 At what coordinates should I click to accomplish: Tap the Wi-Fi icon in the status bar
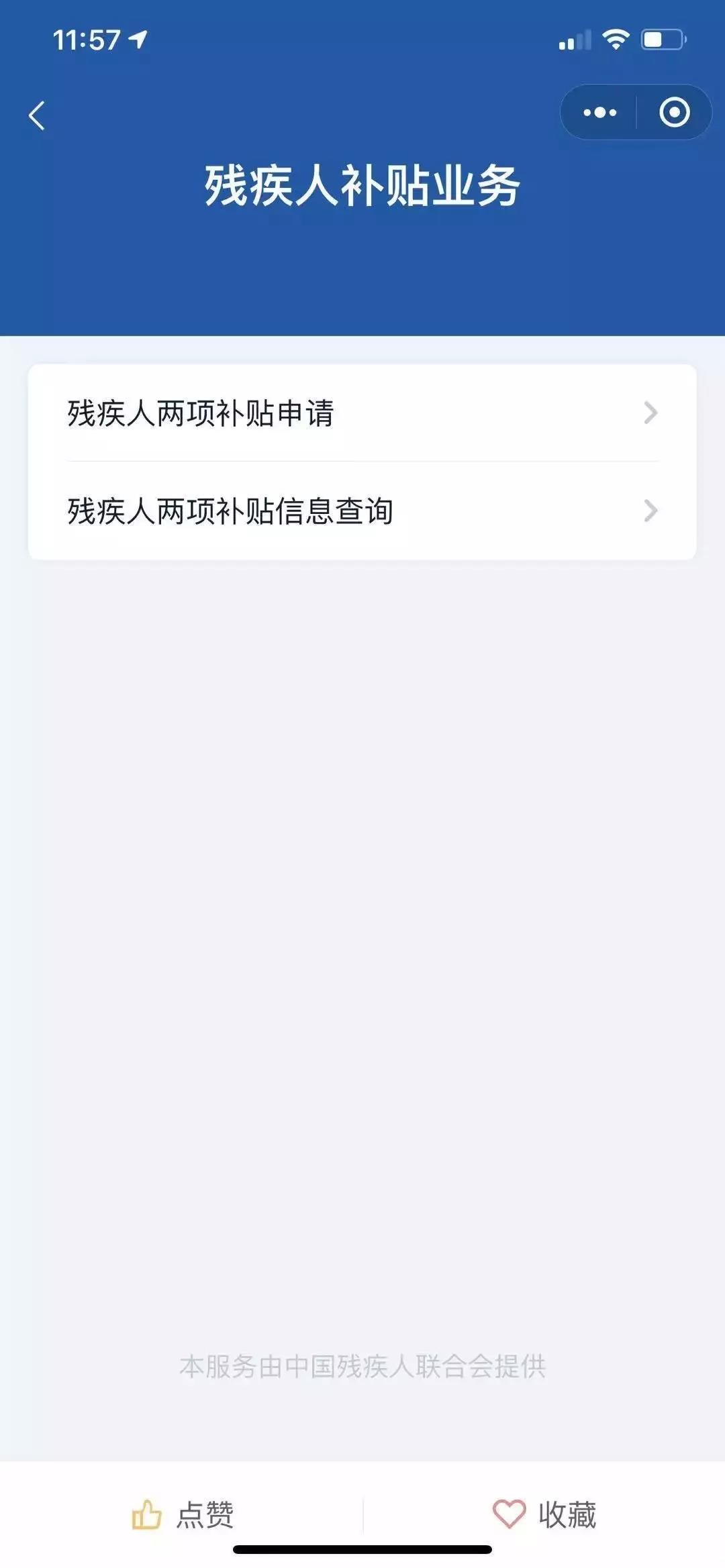point(617,39)
